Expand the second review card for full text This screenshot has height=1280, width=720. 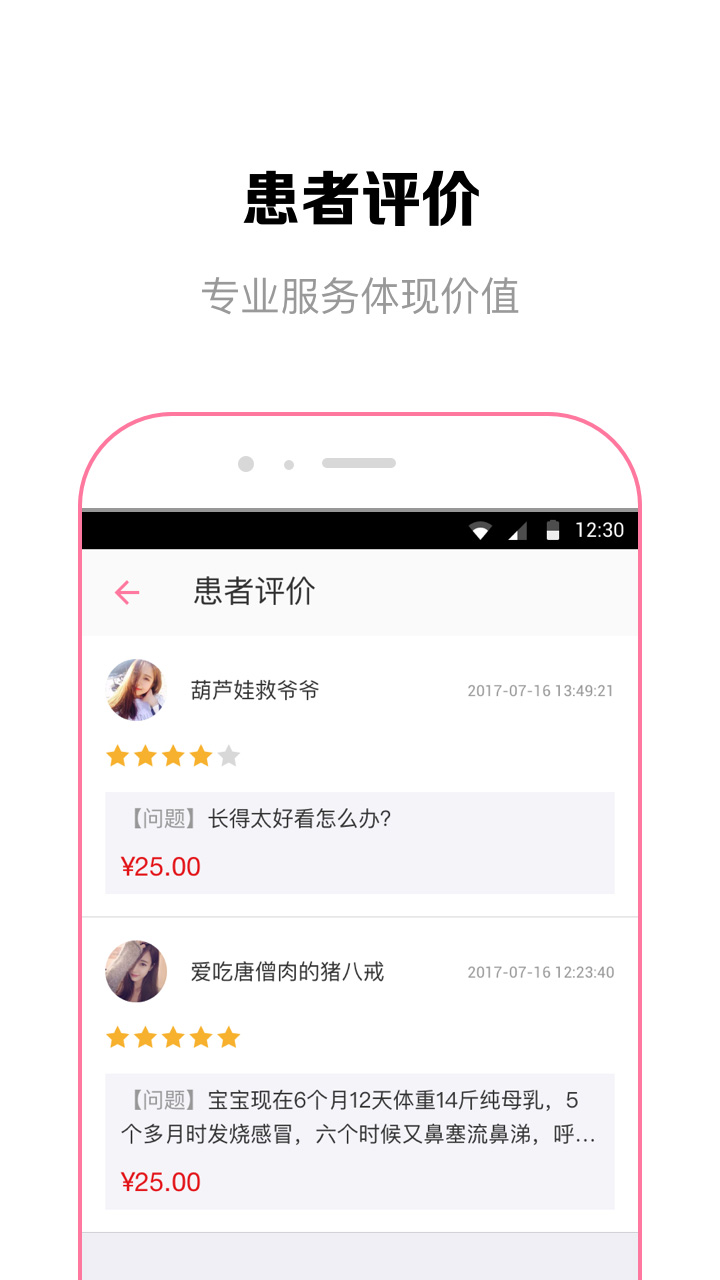pos(360,1140)
